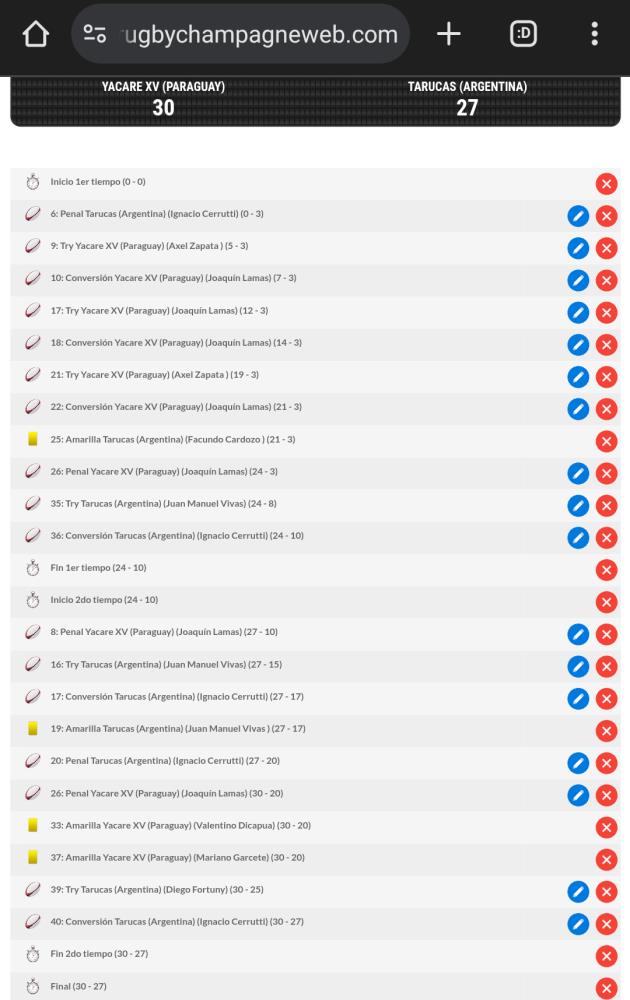Screen dimensions: 630x1000
Task: Edit the minute 21 Try Axel Zapata event
Action: click(577, 377)
